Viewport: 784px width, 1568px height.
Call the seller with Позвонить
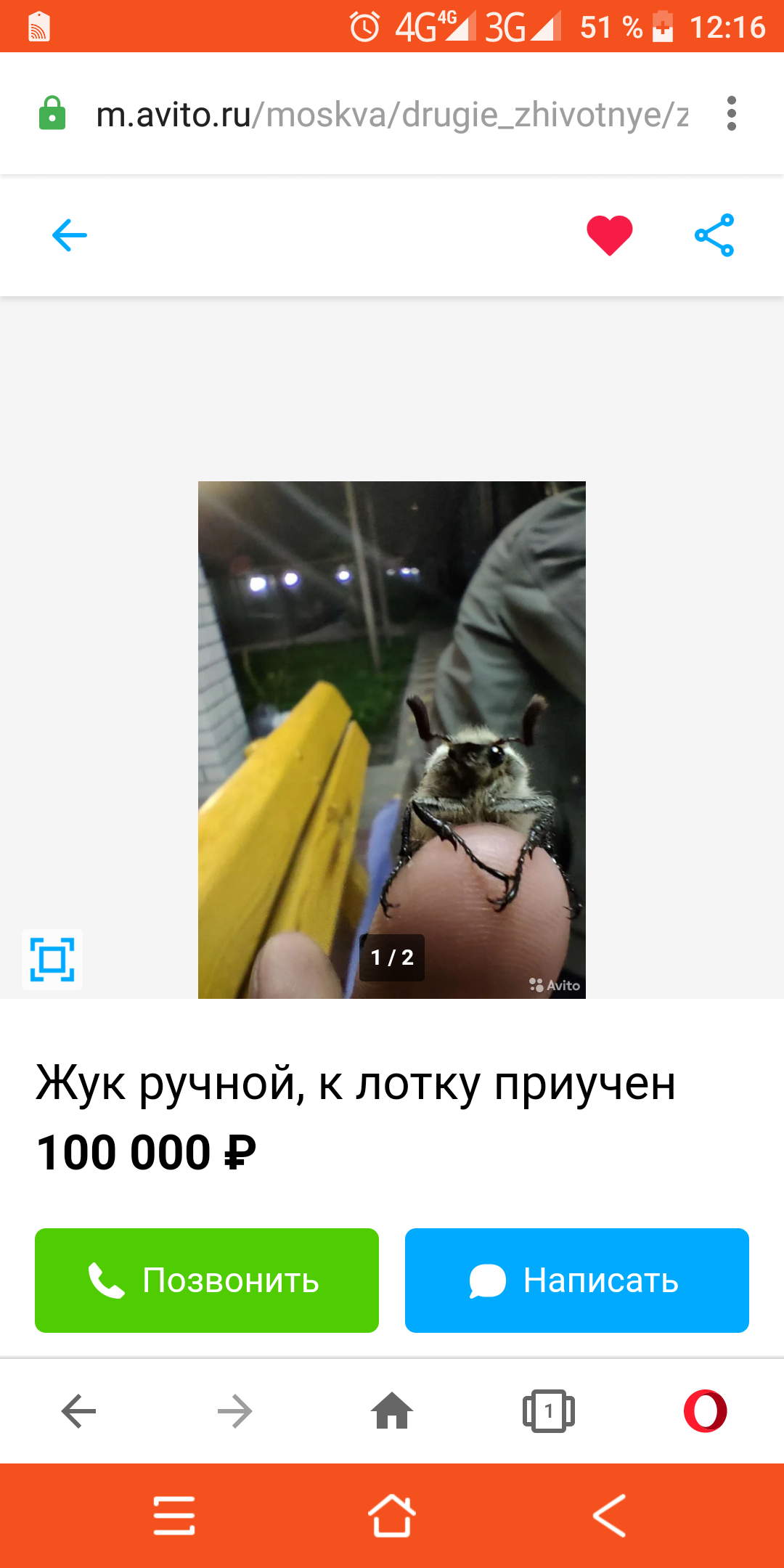coord(207,1281)
